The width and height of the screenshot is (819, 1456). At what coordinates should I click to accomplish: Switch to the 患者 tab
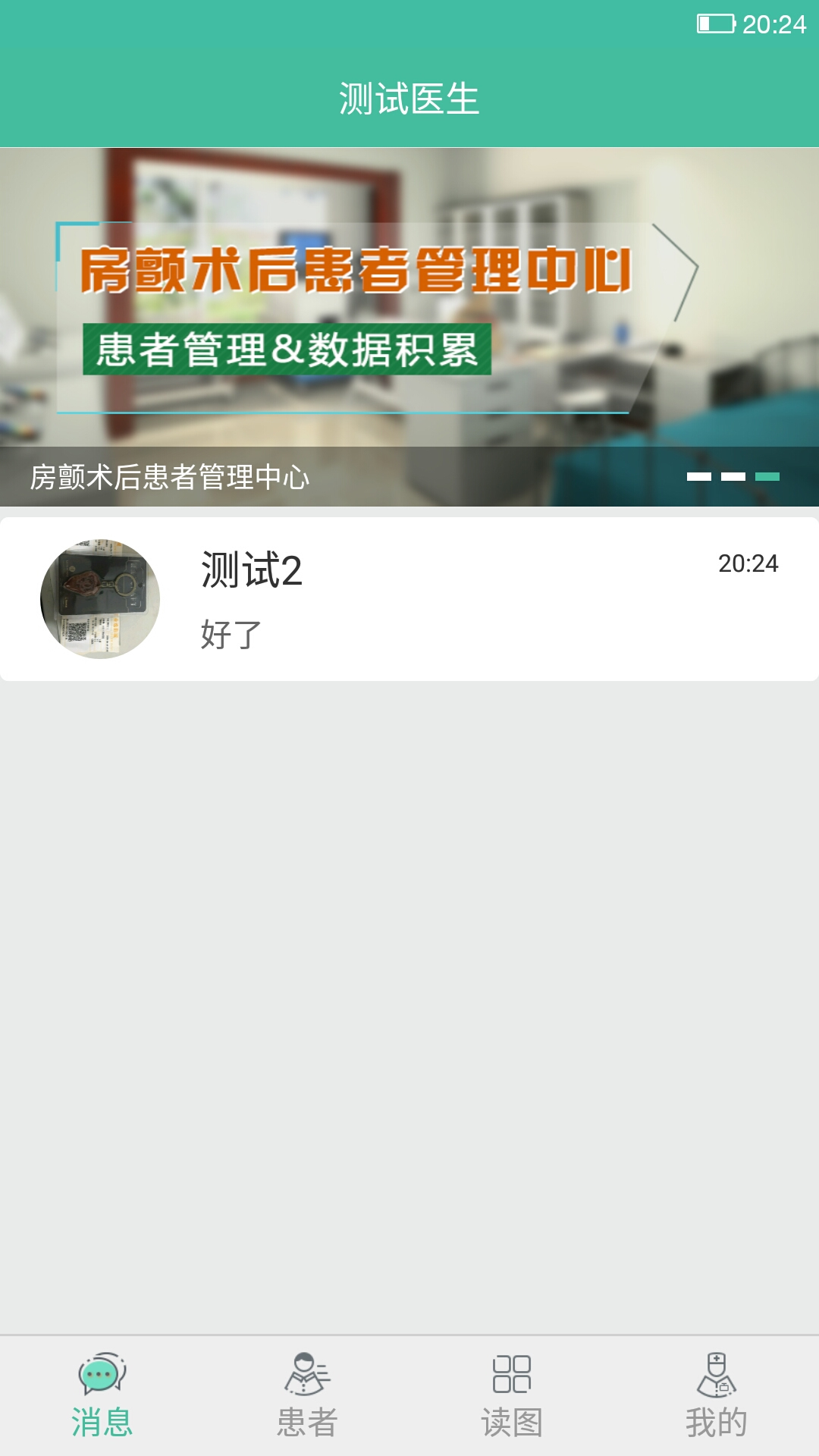click(x=307, y=1396)
